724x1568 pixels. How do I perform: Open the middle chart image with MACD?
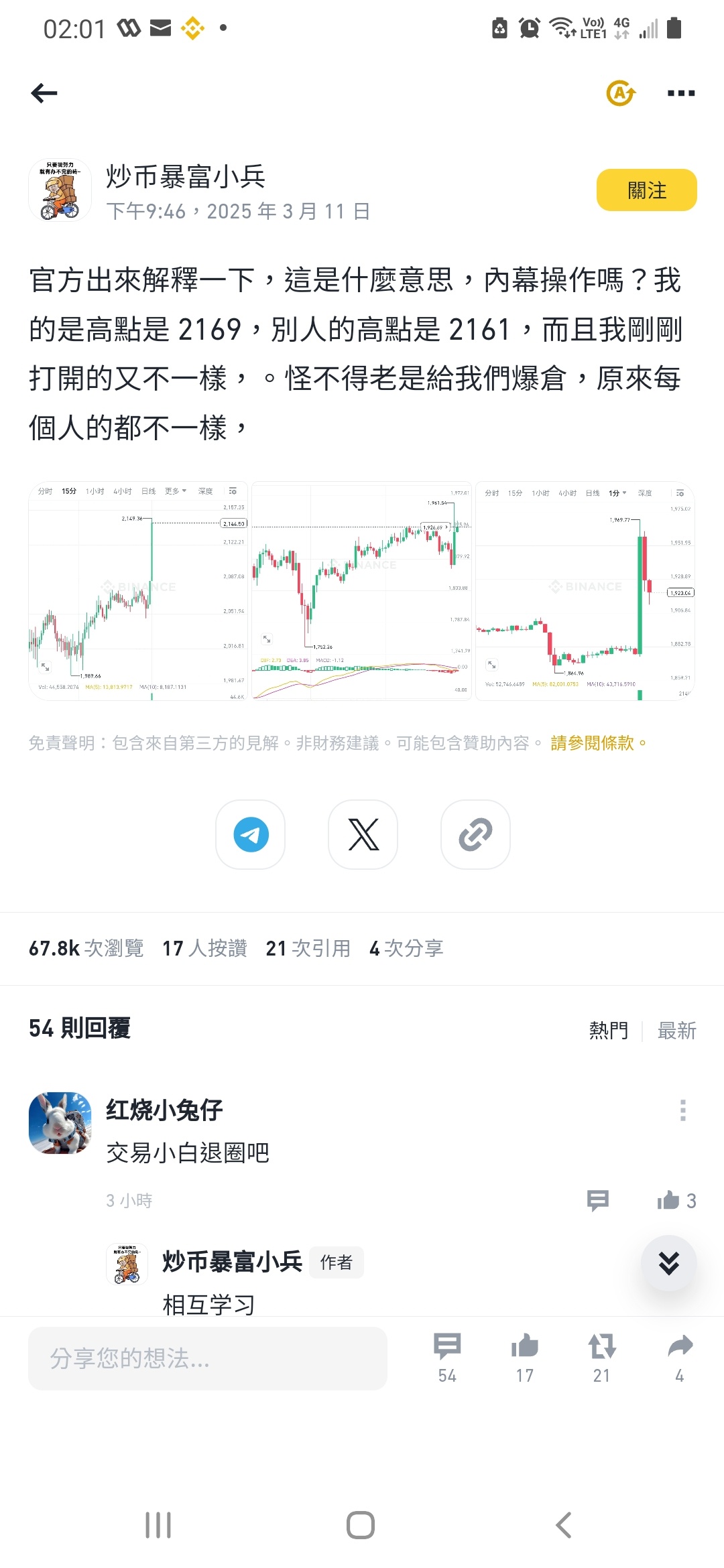coord(361,590)
